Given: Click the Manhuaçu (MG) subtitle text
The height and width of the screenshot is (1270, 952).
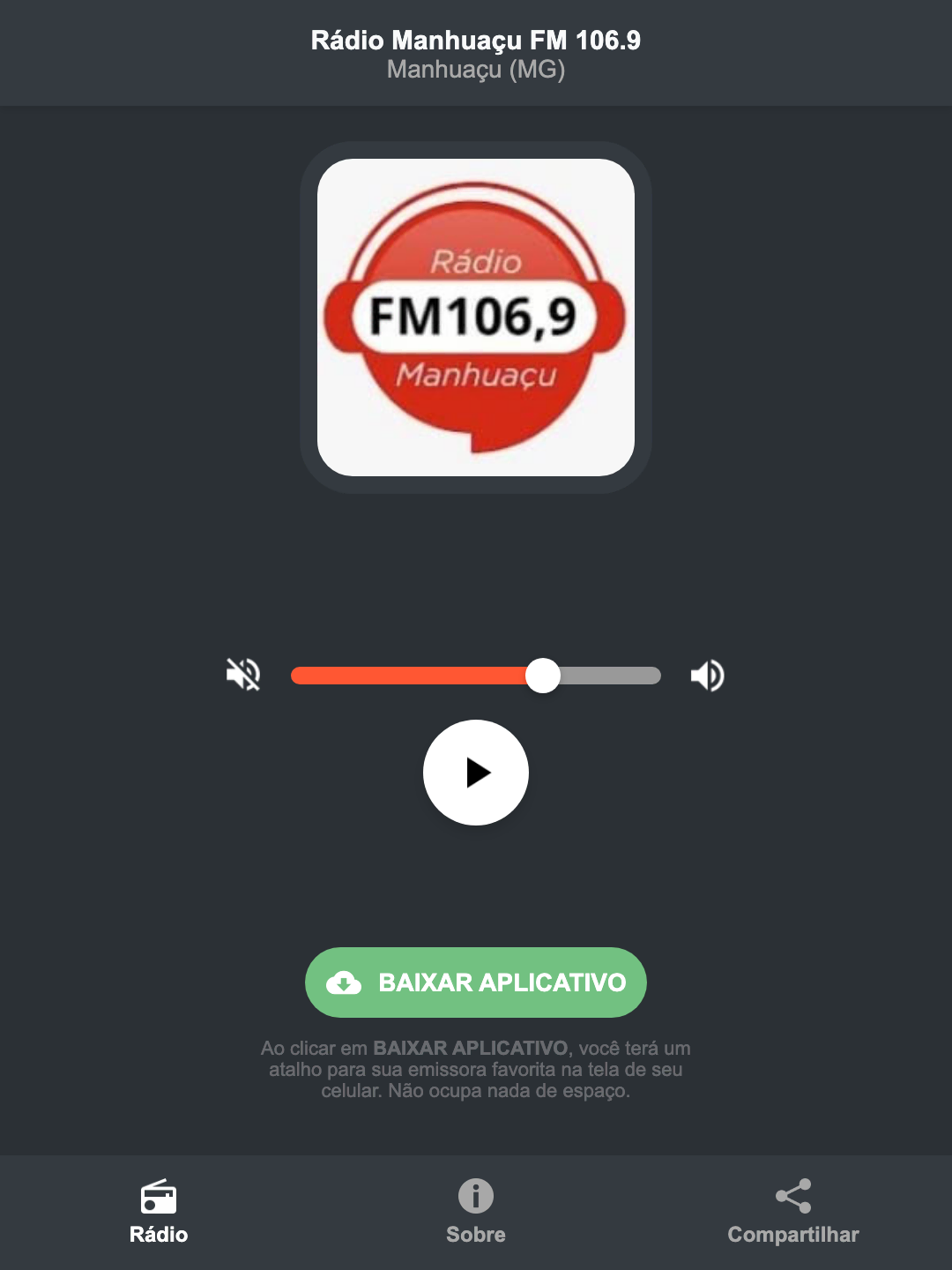Looking at the screenshot, I should [x=475, y=71].
